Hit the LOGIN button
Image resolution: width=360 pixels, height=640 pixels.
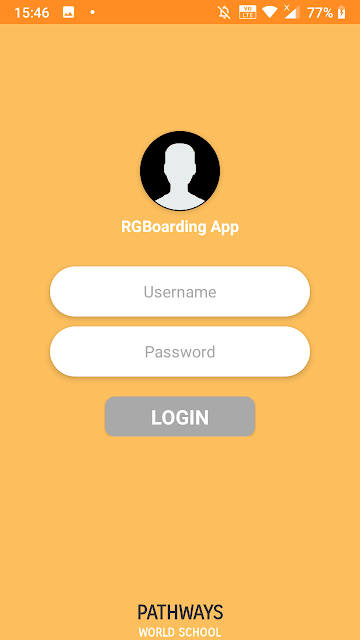[180, 416]
